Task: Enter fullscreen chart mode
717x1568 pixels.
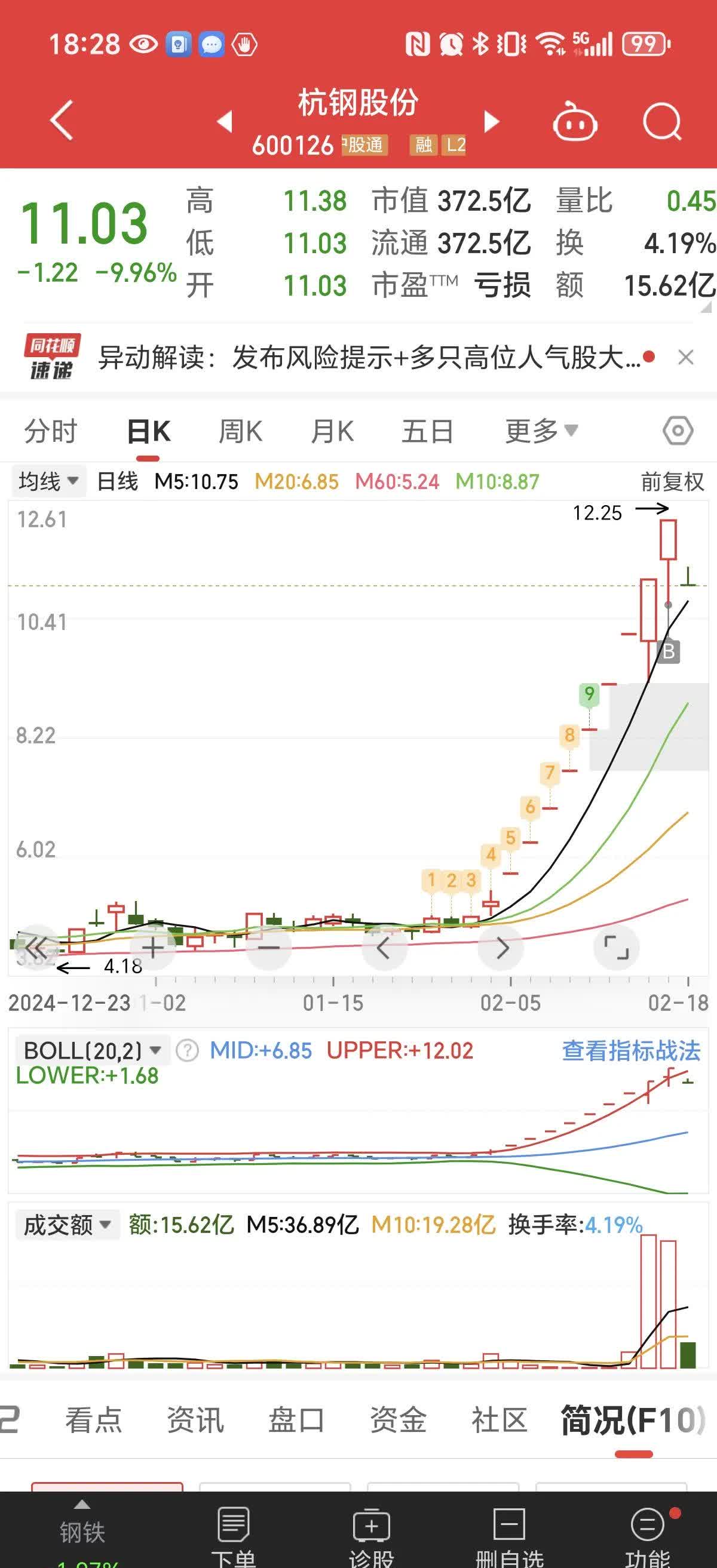Action: 616,948
